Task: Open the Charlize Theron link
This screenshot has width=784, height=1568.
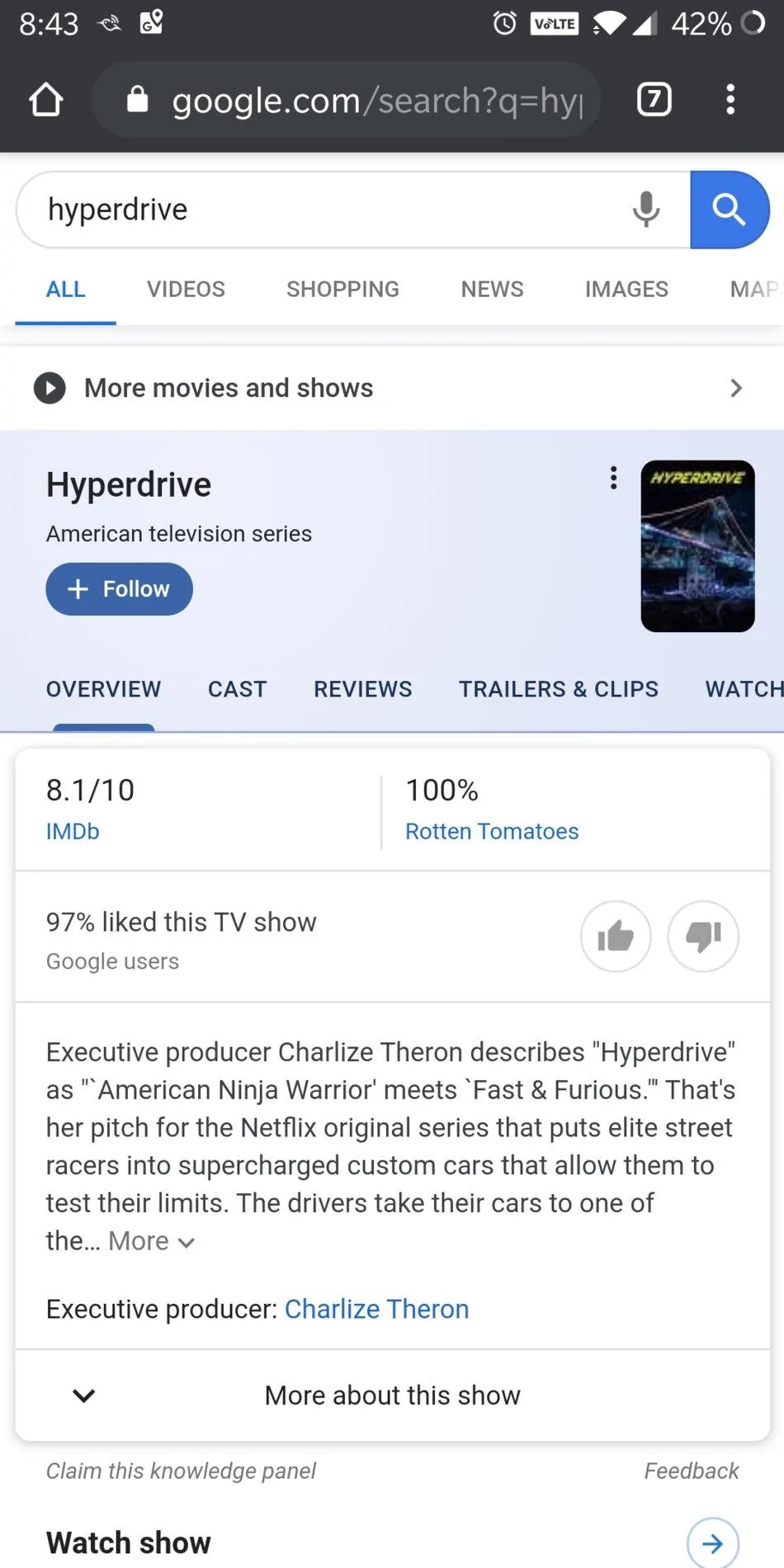Action: [x=376, y=1309]
